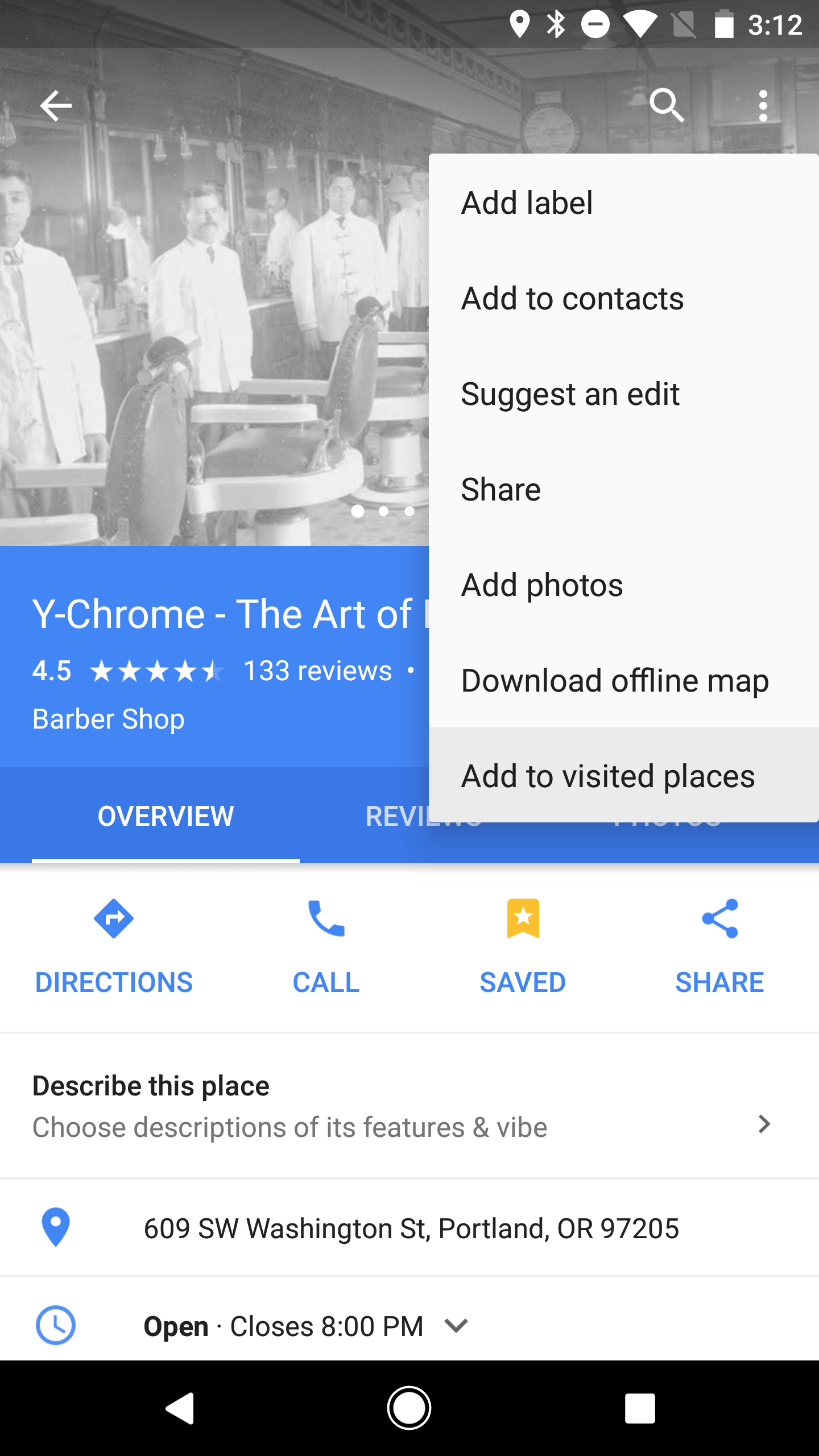Image resolution: width=819 pixels, height=1456 pixels.
Task: Switch to the Overview tab
Action: pyautogui.click(x=166, y=816)
